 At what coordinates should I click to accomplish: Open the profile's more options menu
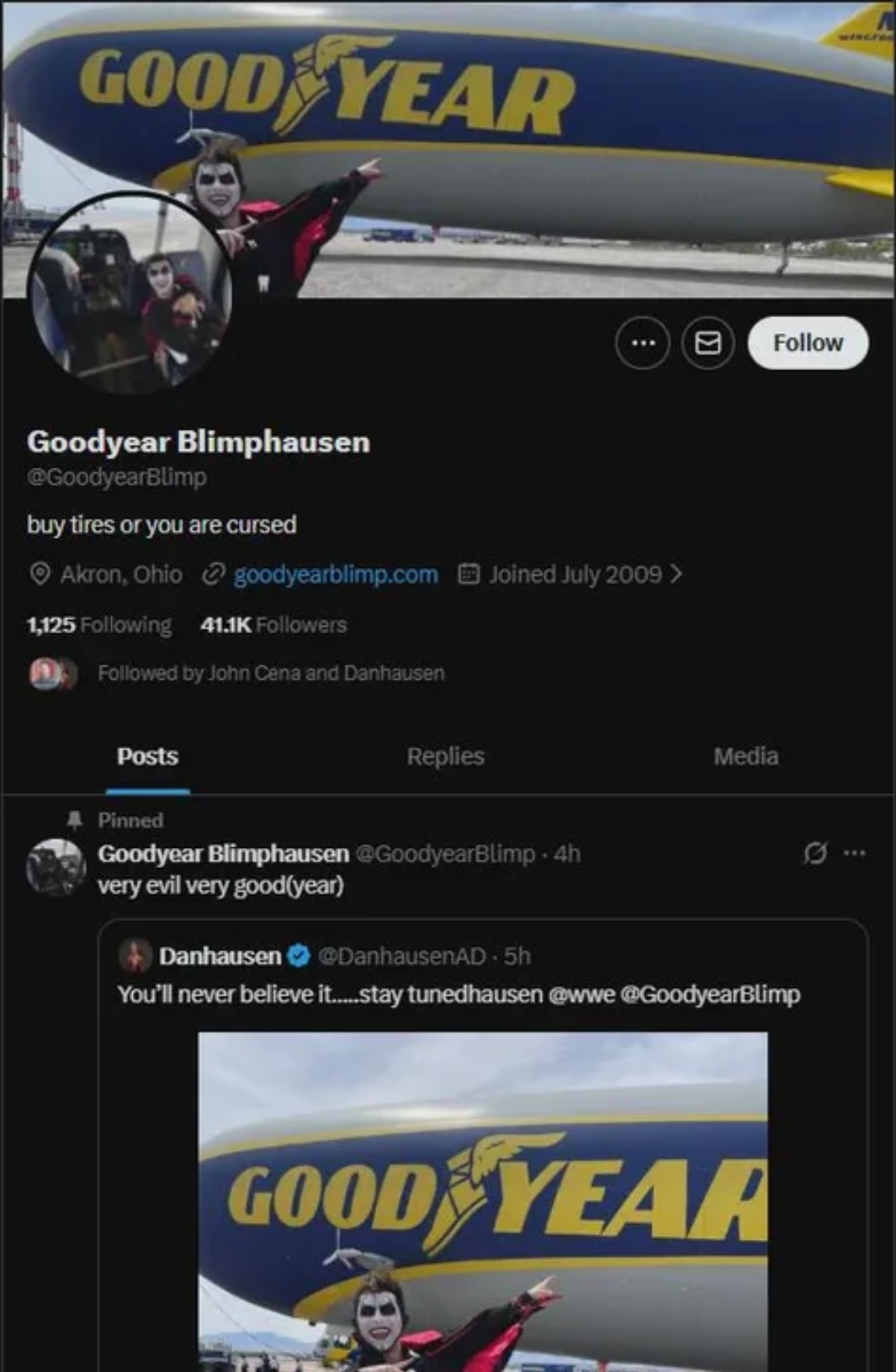pos(643,343)
